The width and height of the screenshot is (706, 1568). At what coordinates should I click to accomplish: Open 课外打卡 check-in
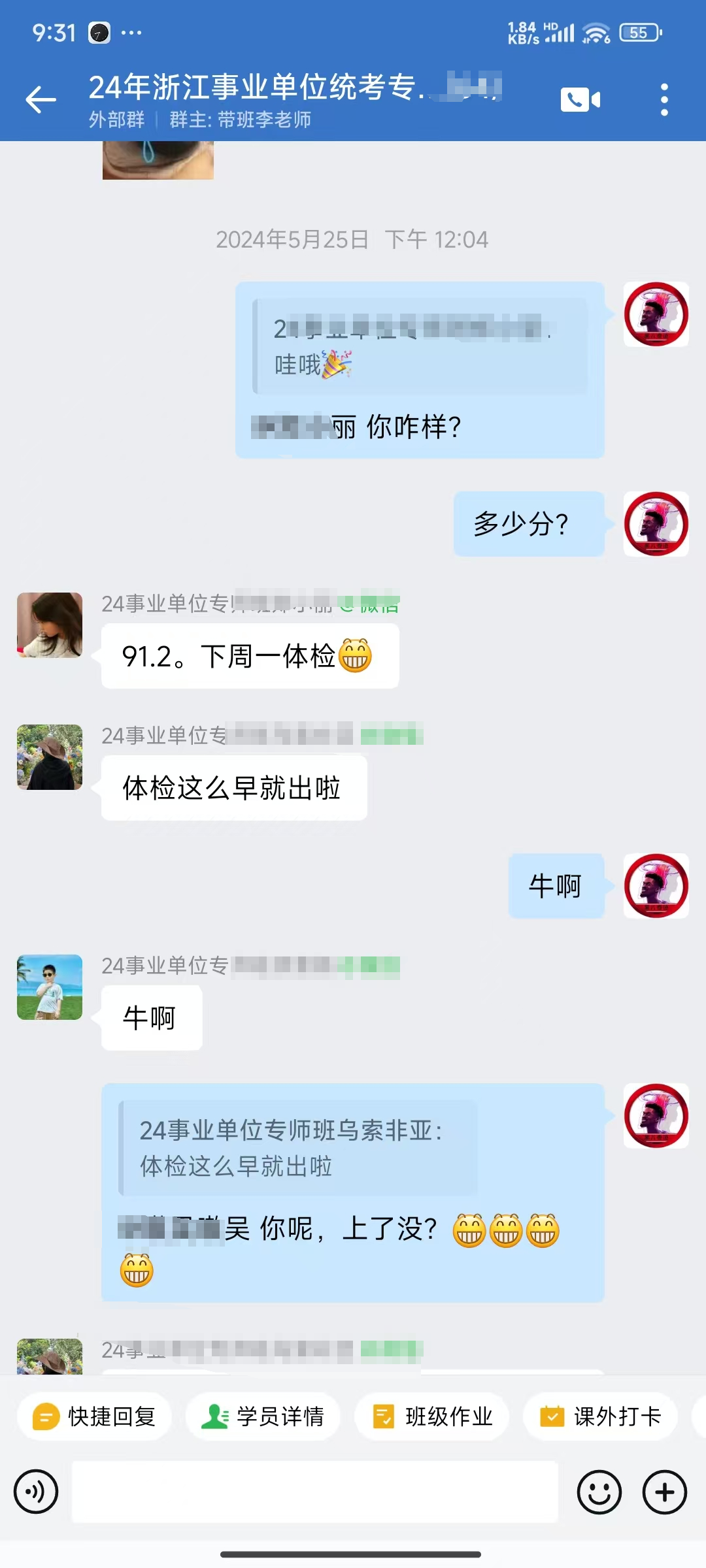(600, 1416)
